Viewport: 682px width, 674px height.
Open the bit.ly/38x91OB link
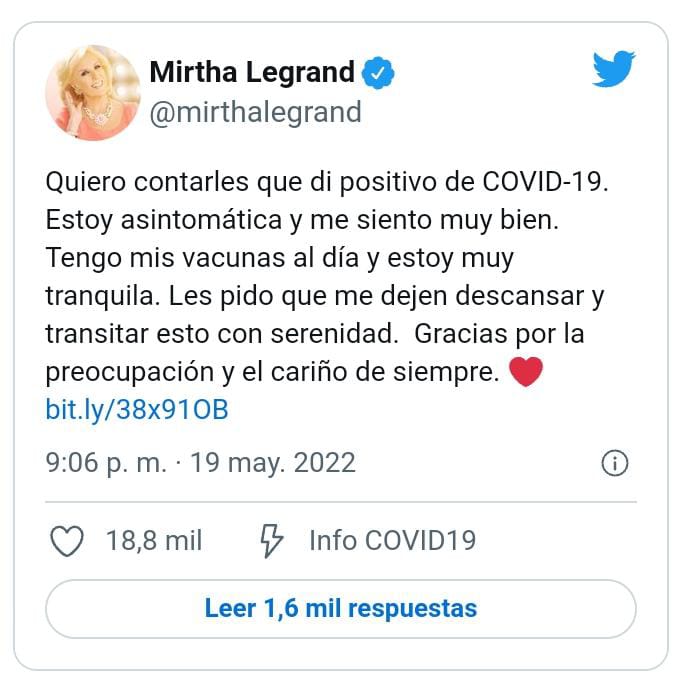(x=137, y=410)
